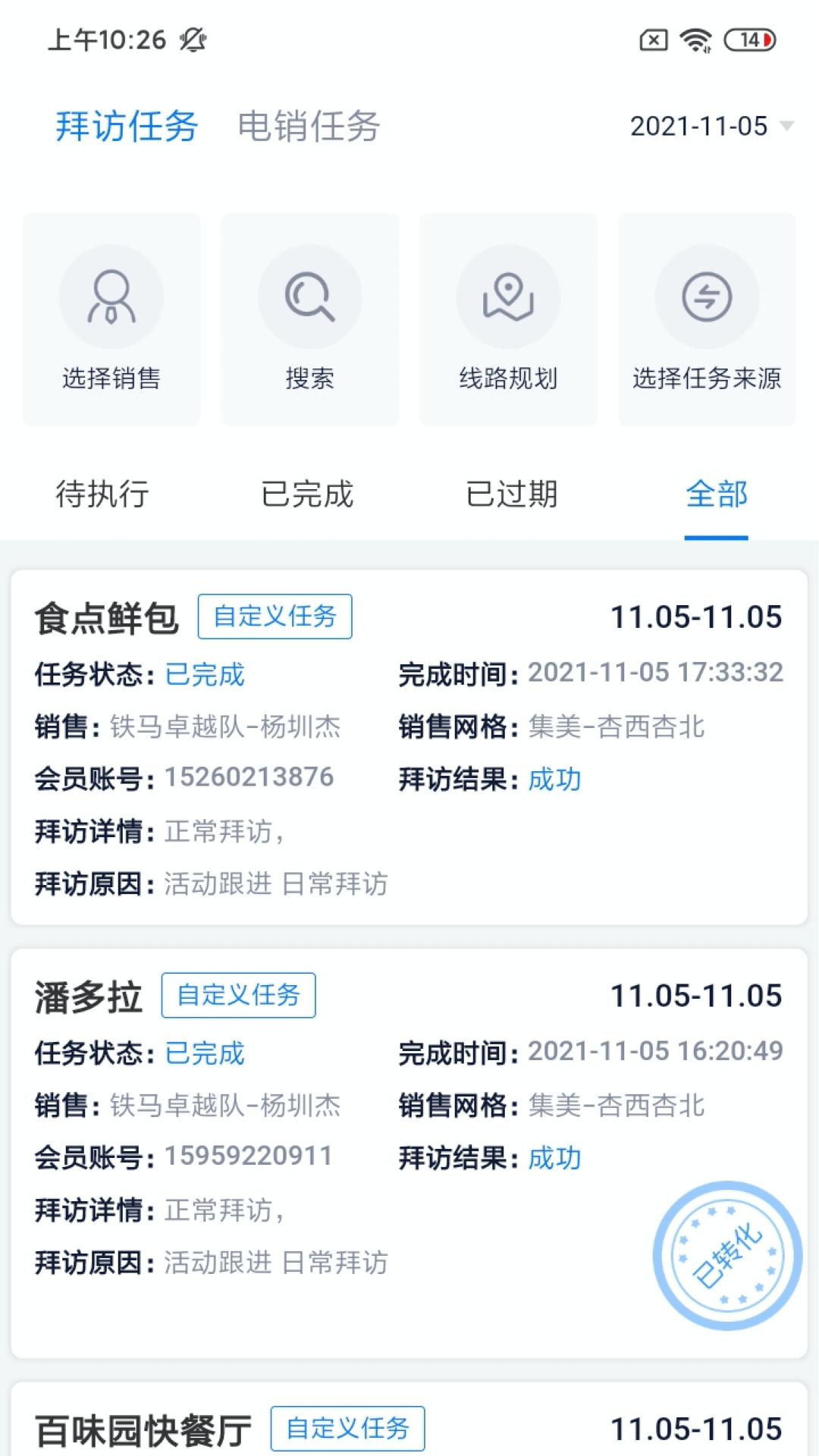This screenshot has width=819, height=1456.
Task: Tap the muted notification icon in status bar
Action: (x=192, y=42)
